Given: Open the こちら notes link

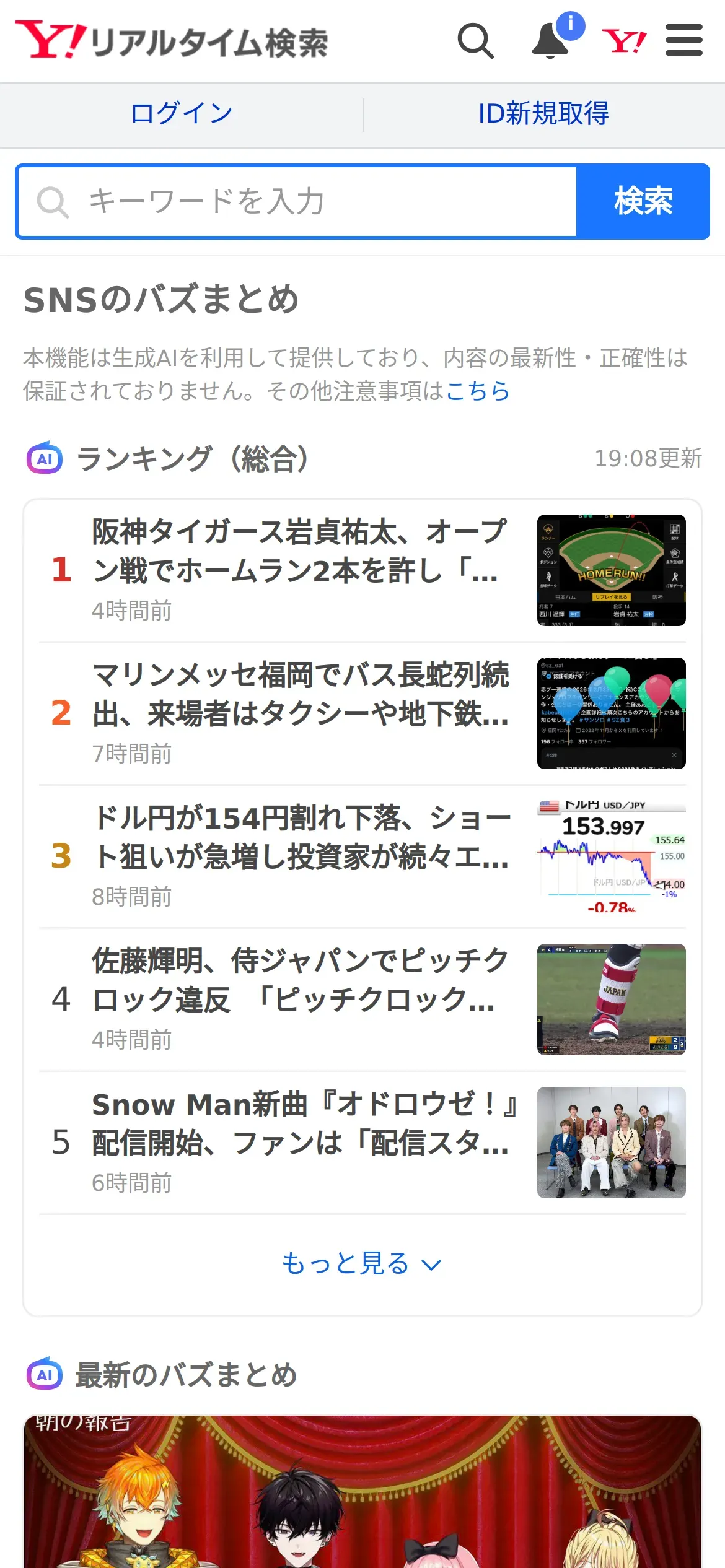Looking at the screenshot, I should 477,391.
